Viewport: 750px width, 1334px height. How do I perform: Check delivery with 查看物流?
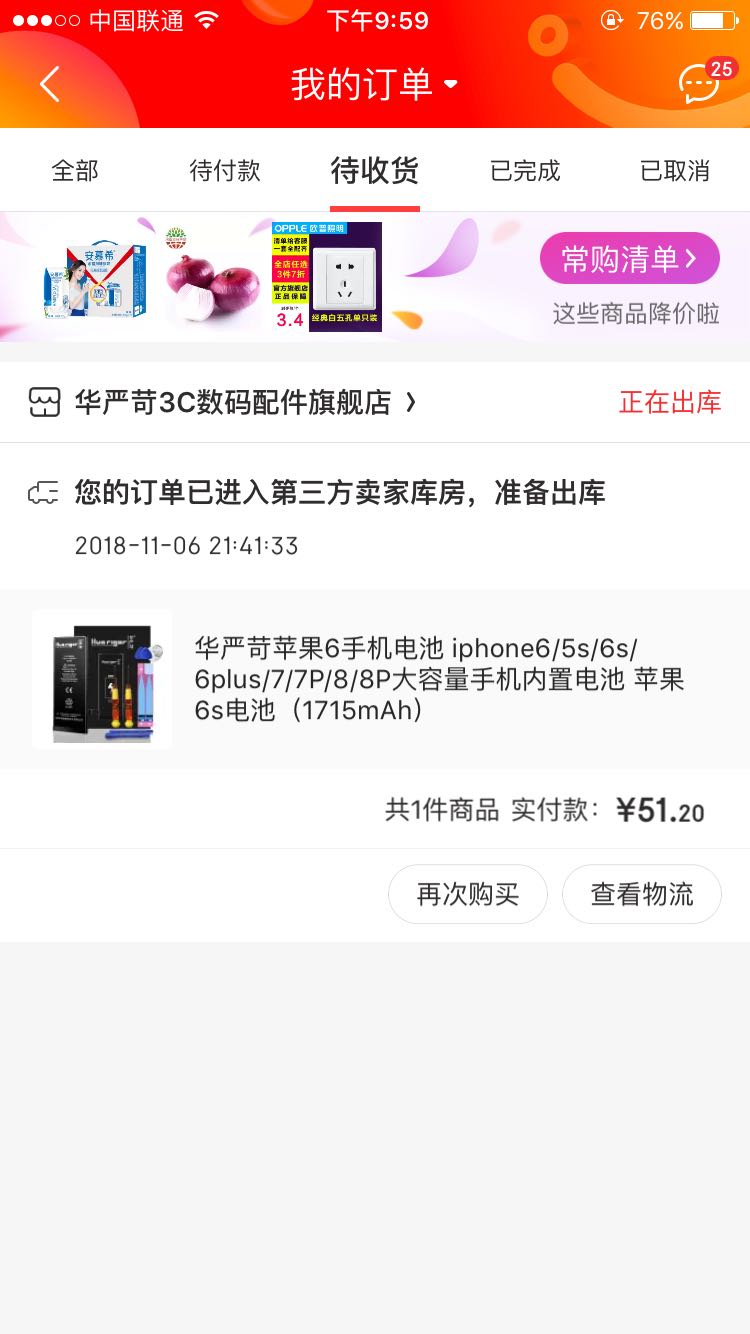(x=642, y=894)
